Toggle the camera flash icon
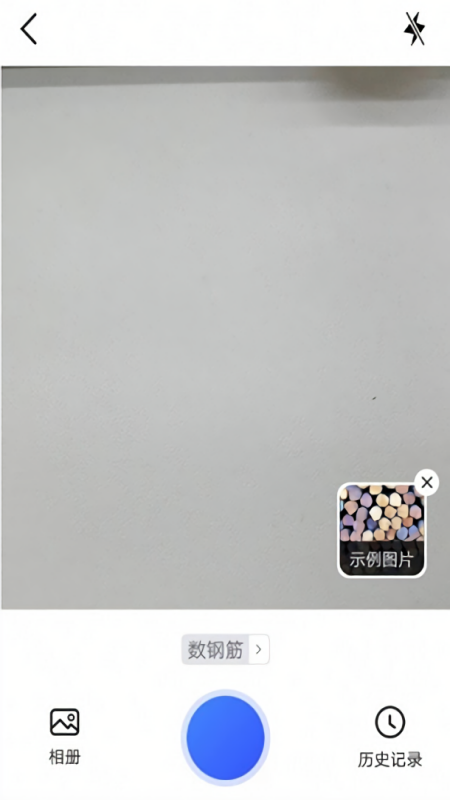Viewport: 450px width, 800px height. pos(414,29)
